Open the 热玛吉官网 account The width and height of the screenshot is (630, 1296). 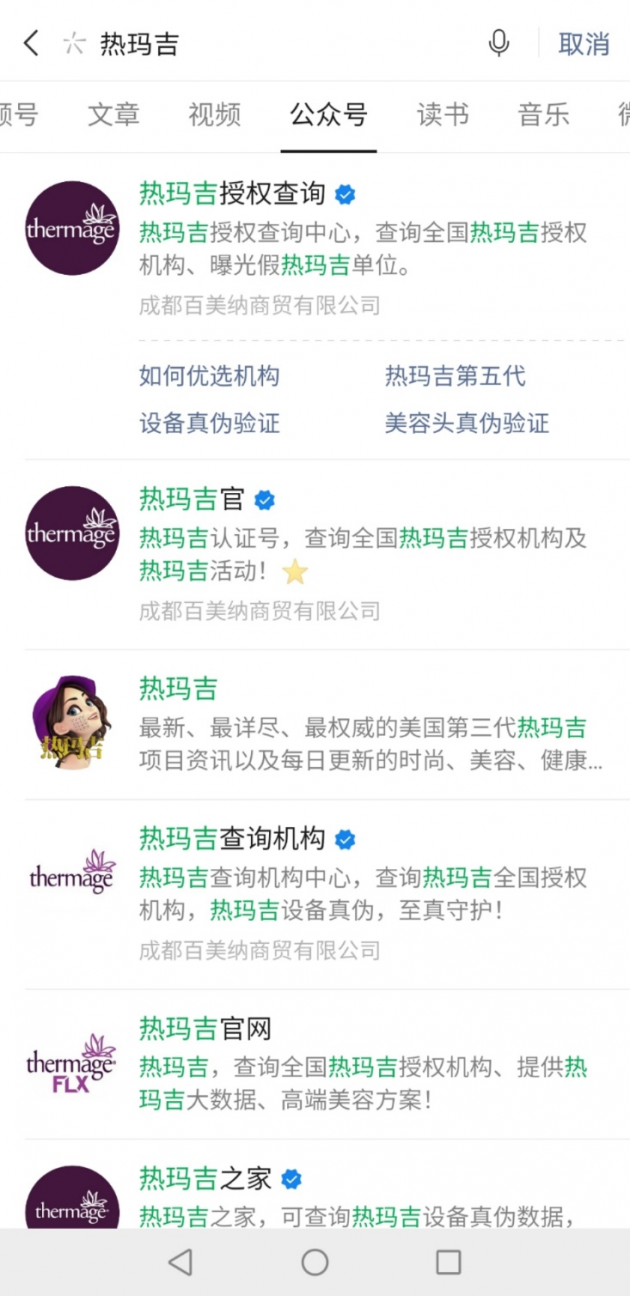(205, 1028)
